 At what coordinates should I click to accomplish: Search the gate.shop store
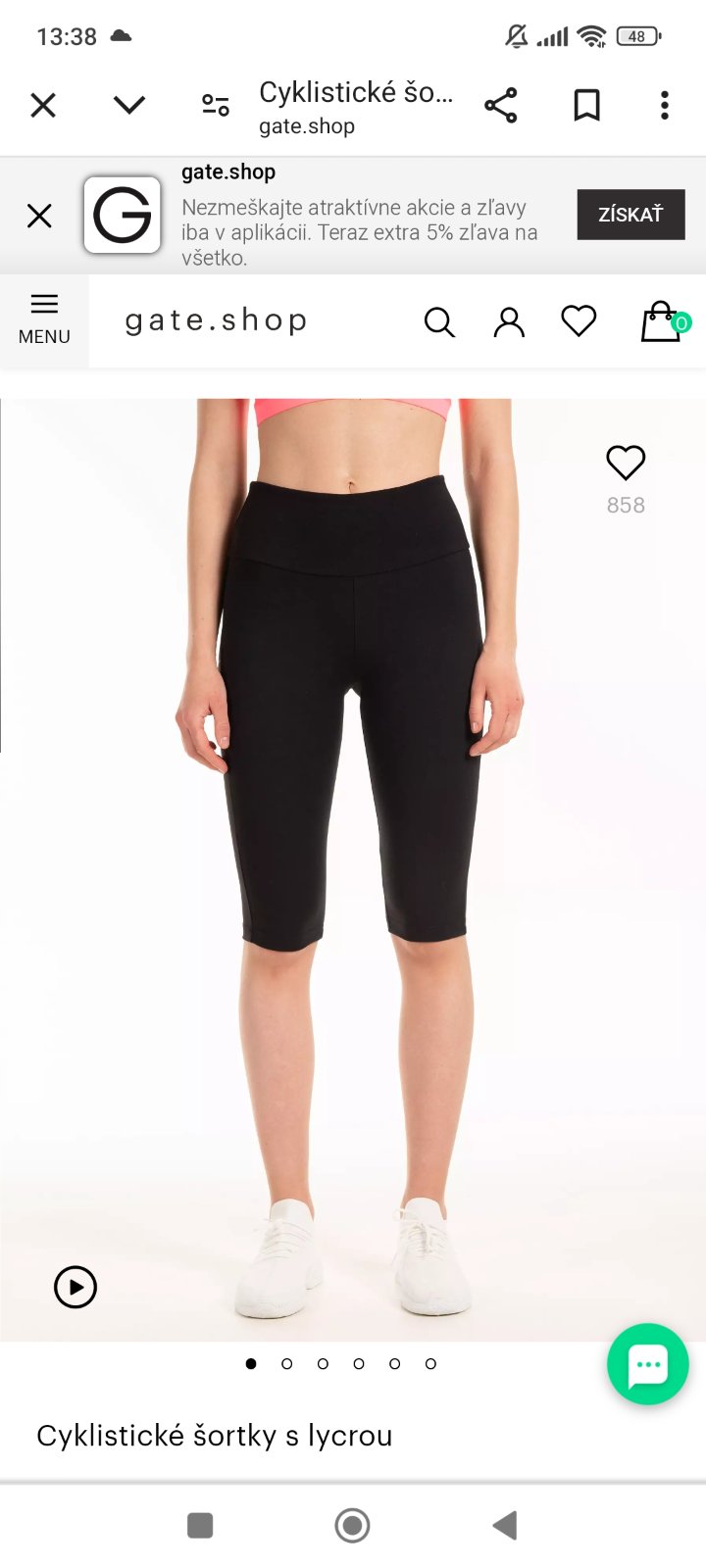439,321
